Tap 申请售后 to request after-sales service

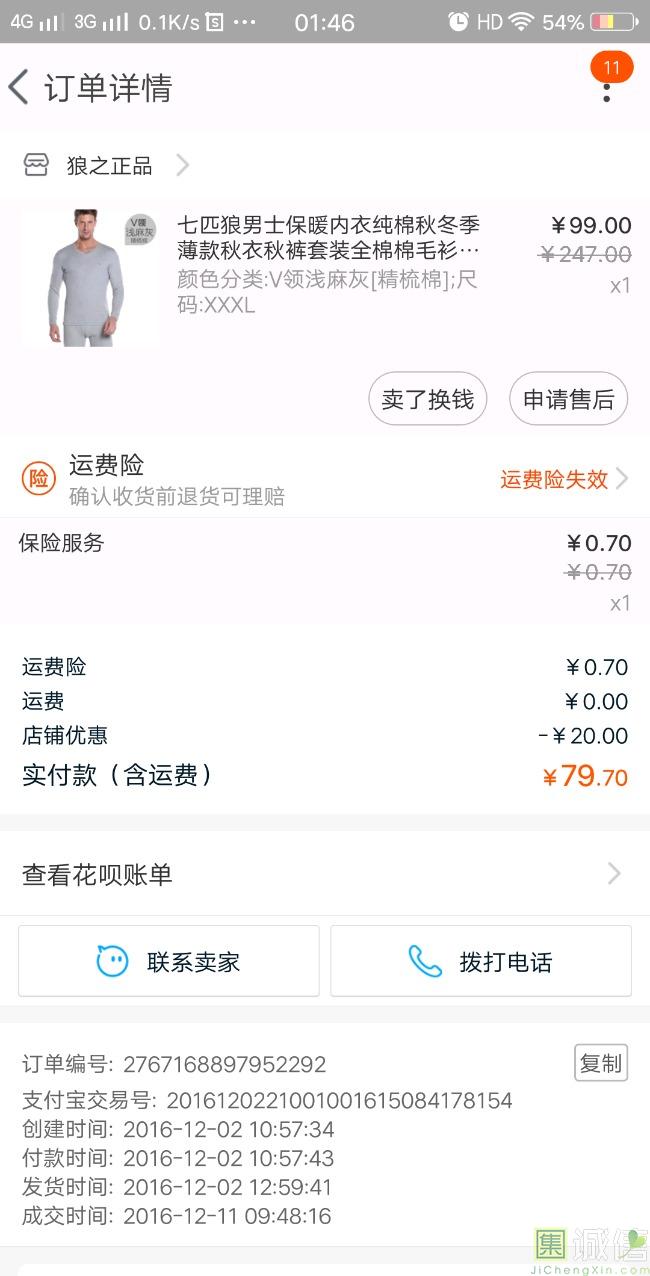click(568, 399)
